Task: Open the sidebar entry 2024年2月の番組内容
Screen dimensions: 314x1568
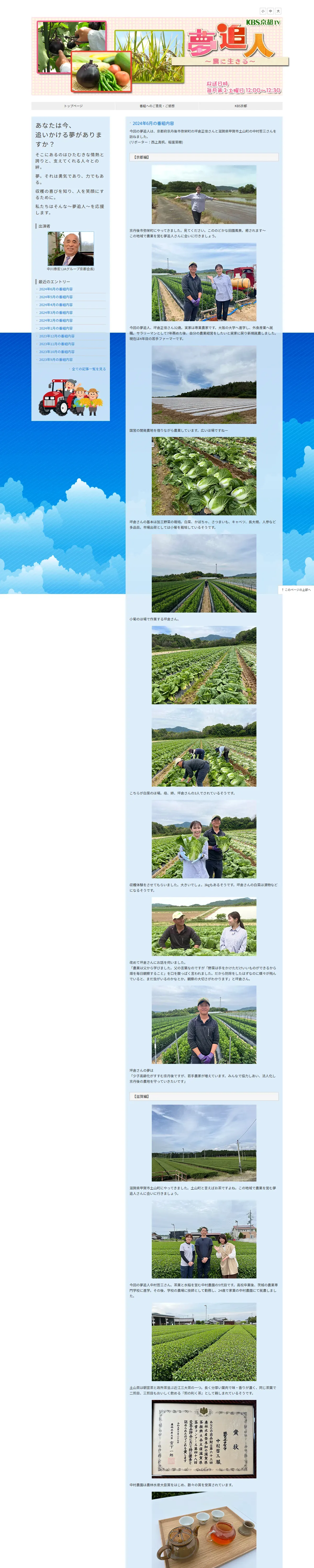Action: 55,321
